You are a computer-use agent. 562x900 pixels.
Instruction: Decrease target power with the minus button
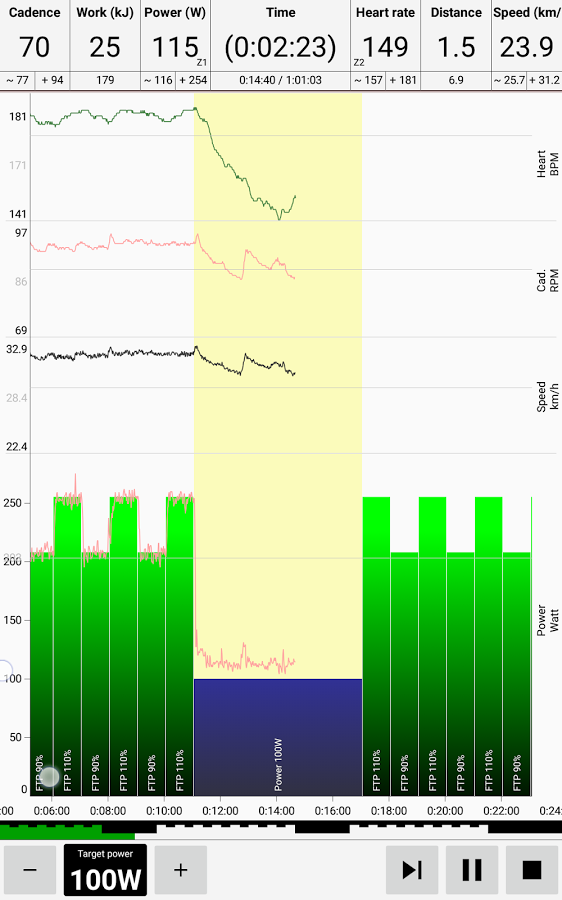(30, 870)
